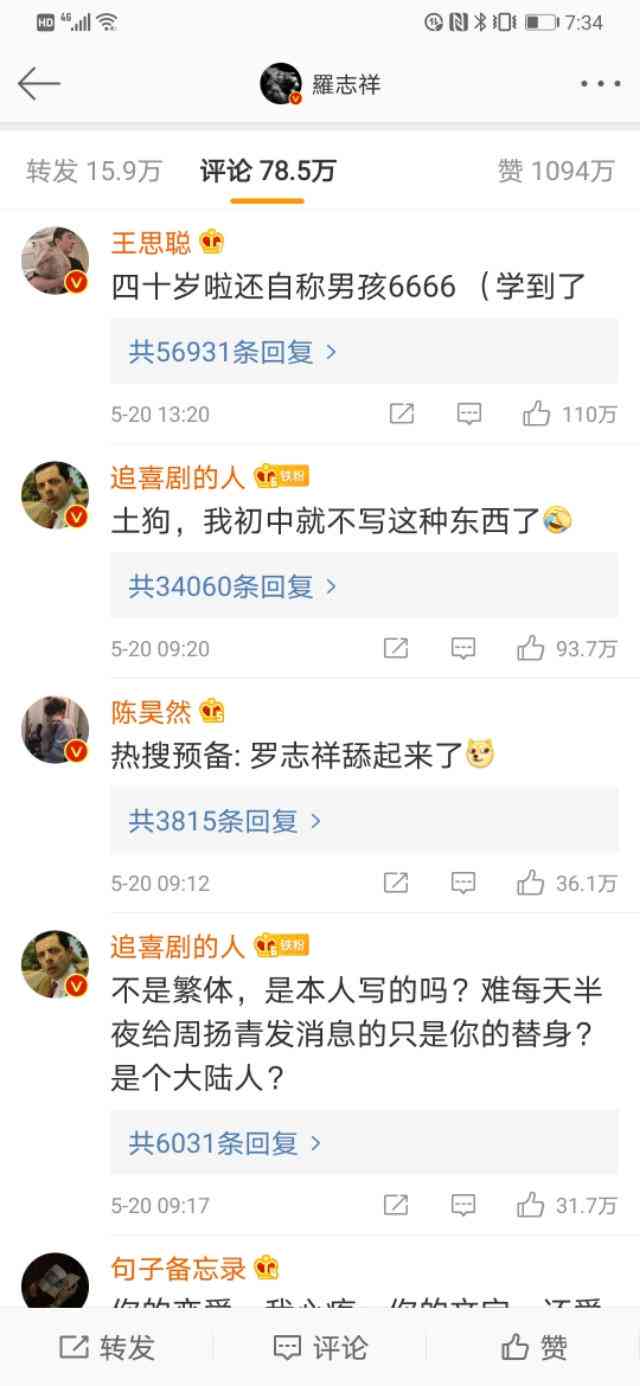640x1386 pixels.
Task: Tap 赞 in the bottom bar
Action: coord(534,1347)
